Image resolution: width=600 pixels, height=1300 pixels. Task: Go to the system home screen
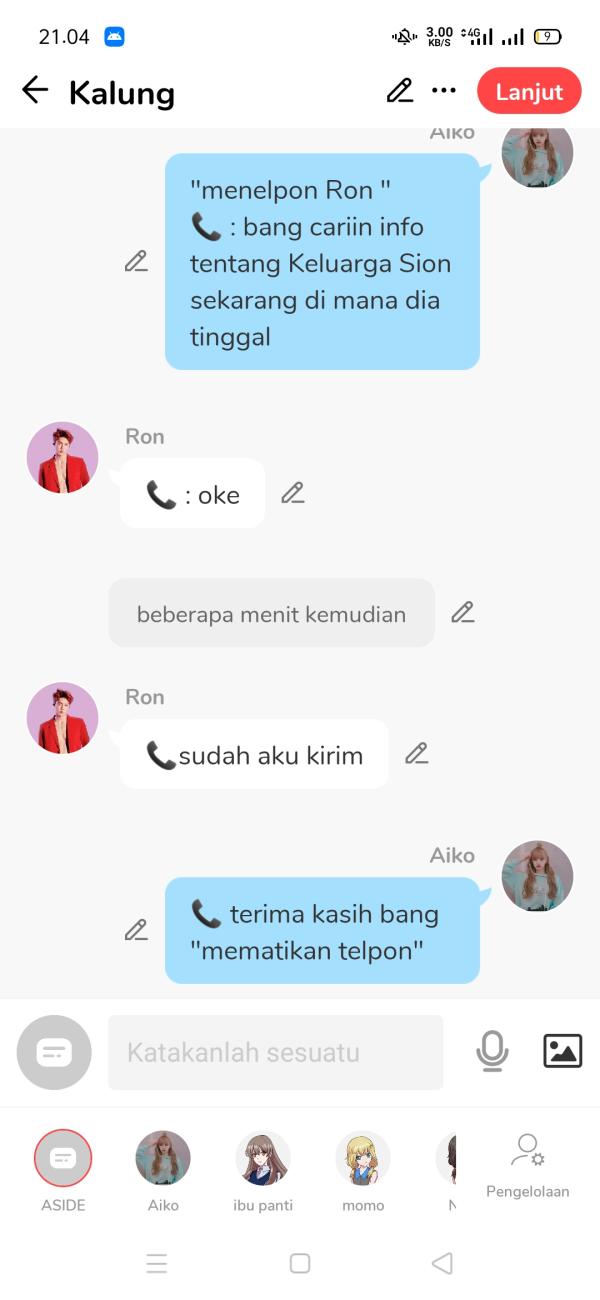click(x=300, y=1263)
